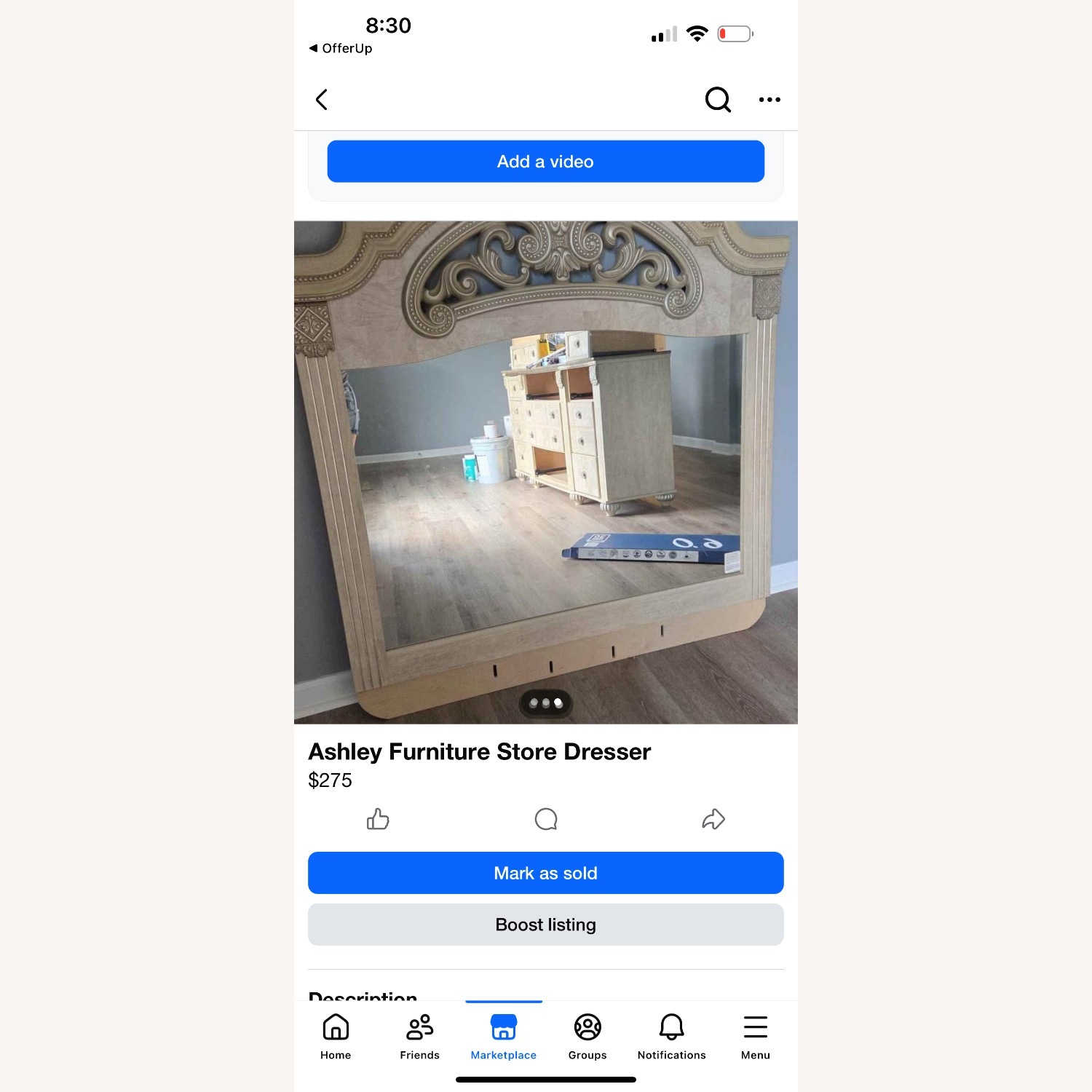Screen dimensions: 1092x1092
Task: Open the search magnifier icon
Action: 717,100
